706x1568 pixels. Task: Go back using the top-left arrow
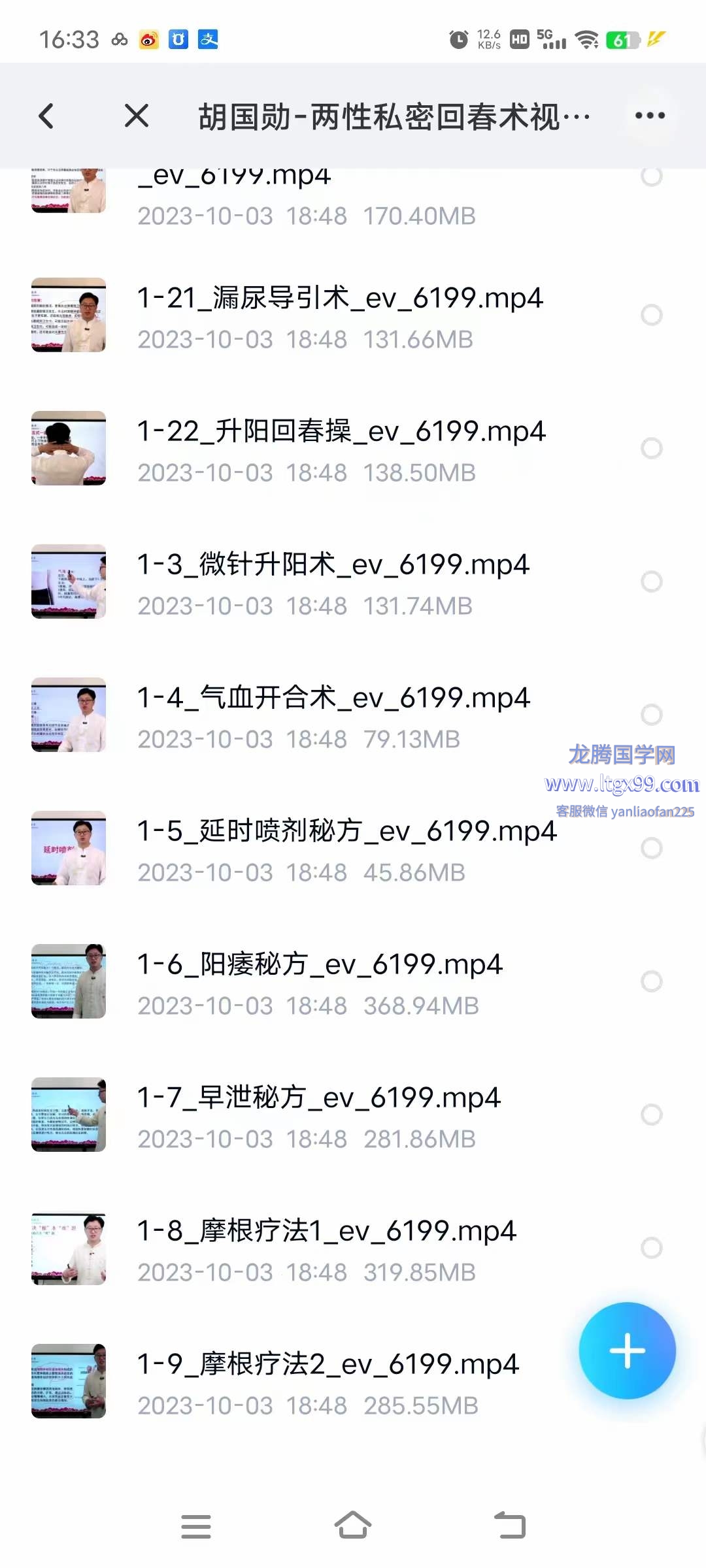tap(46, 116)
